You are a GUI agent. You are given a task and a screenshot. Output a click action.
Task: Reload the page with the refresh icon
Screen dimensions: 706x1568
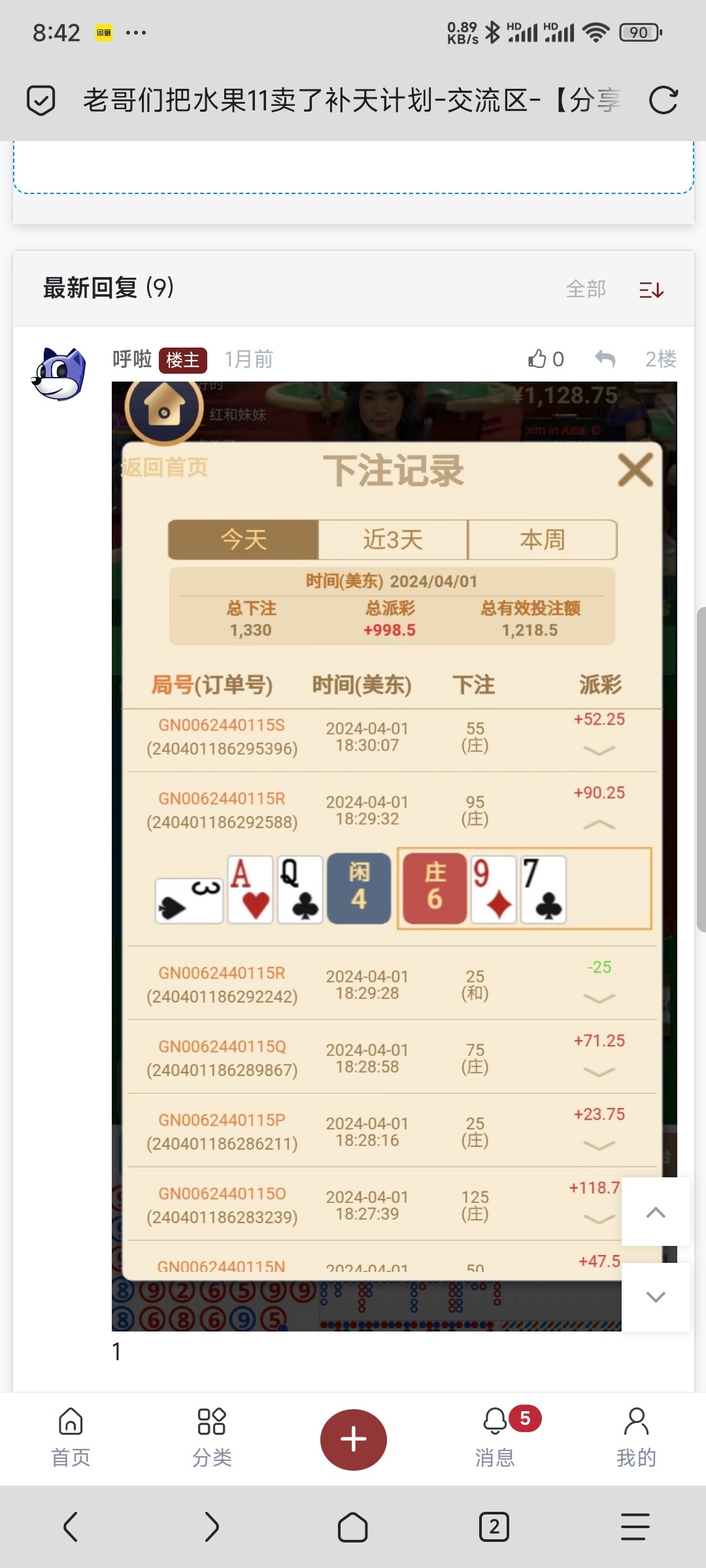pyautogui.click(x=663, y=101)
